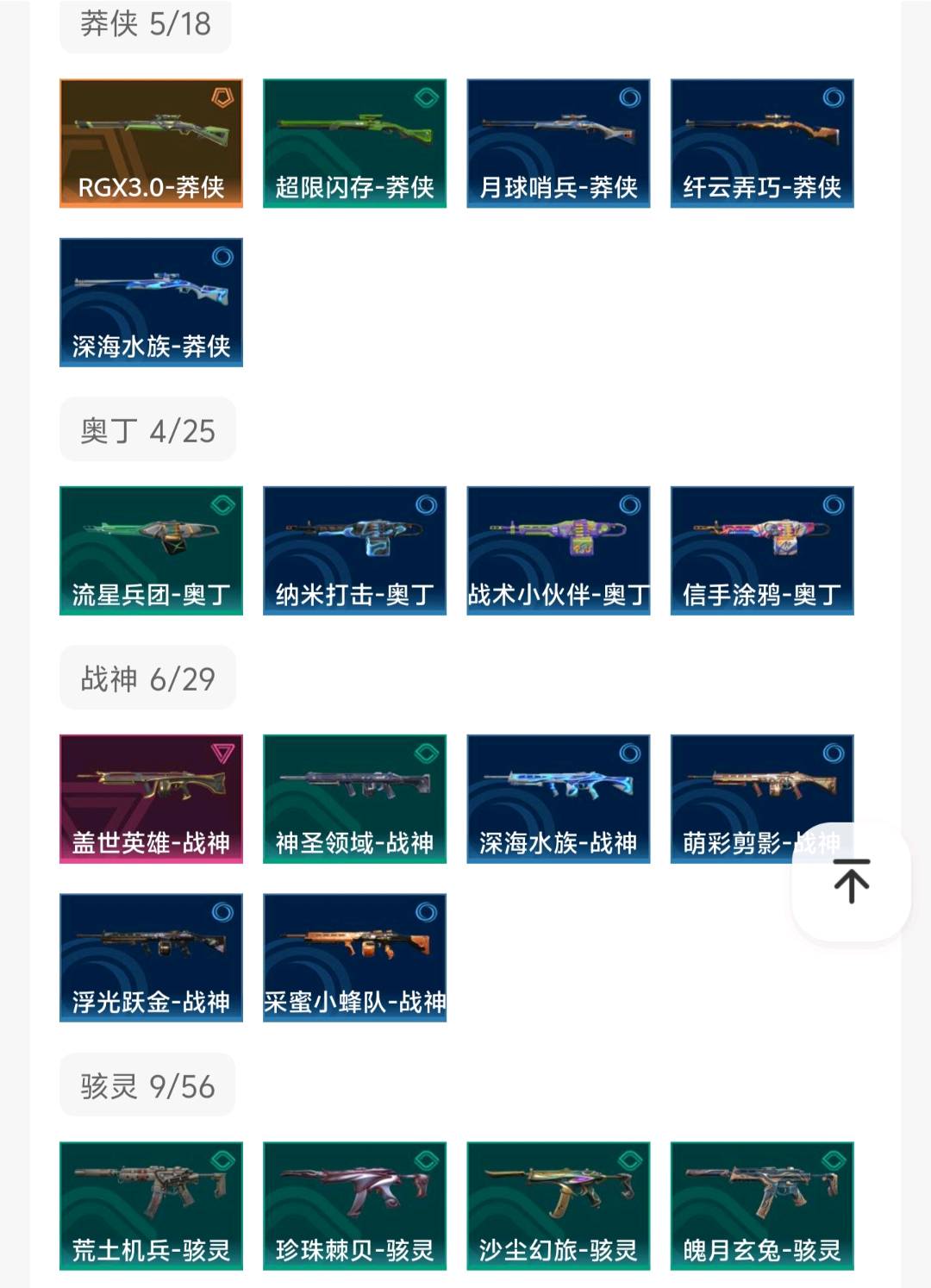Open the 深海水族-战神 skin card
The image size is (931, 1288).
(558, 798)
